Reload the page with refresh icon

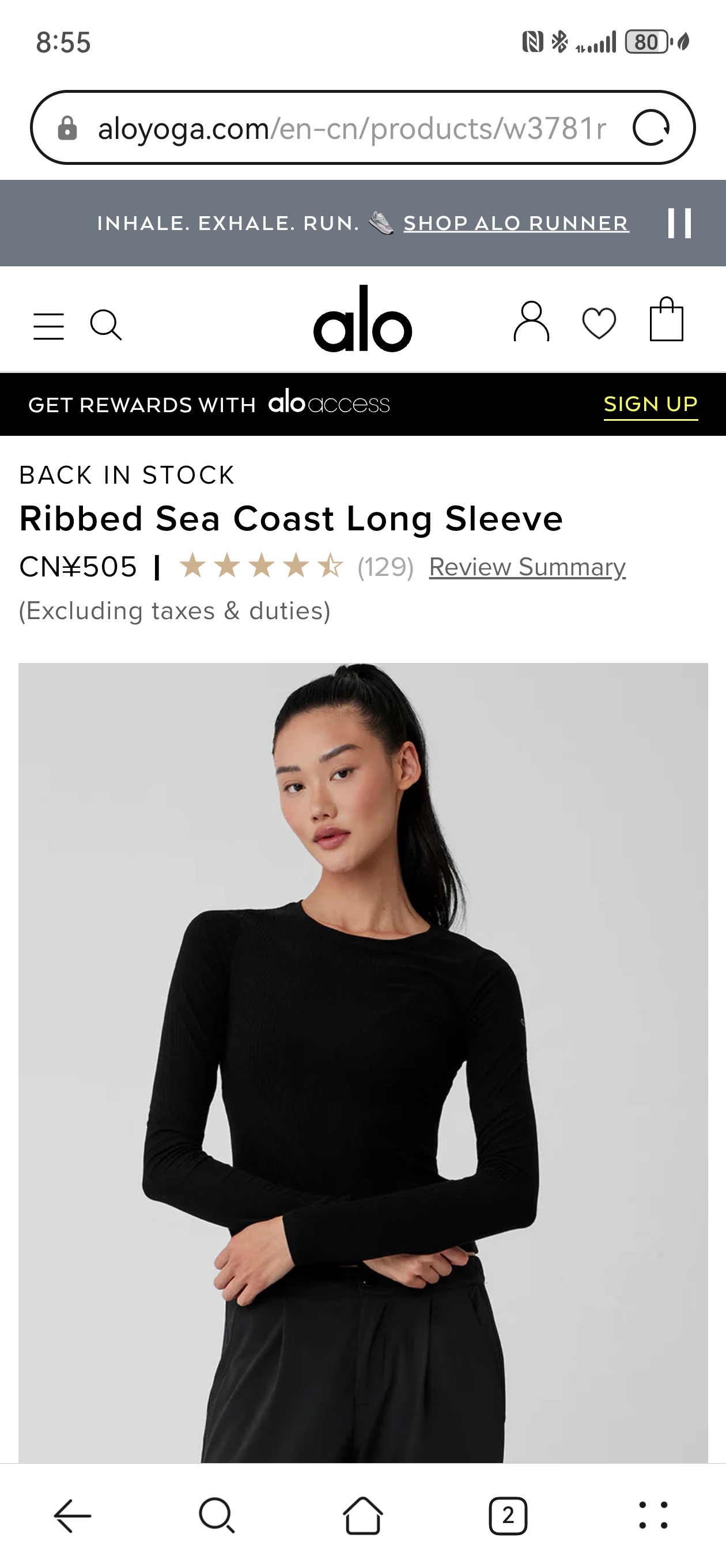click(x=651, y=128)
